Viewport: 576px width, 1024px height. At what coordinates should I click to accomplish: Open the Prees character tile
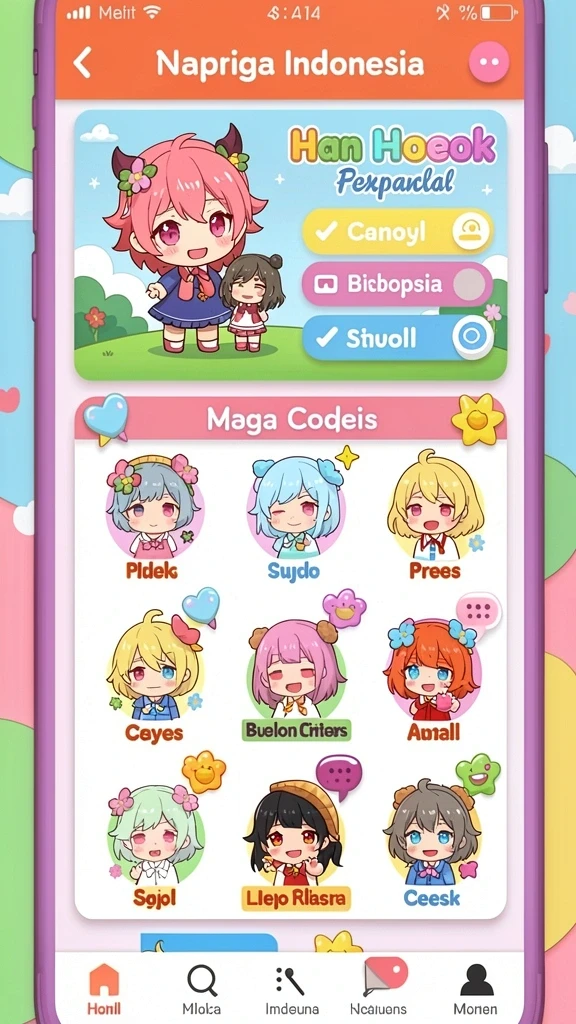pos(435,516)
